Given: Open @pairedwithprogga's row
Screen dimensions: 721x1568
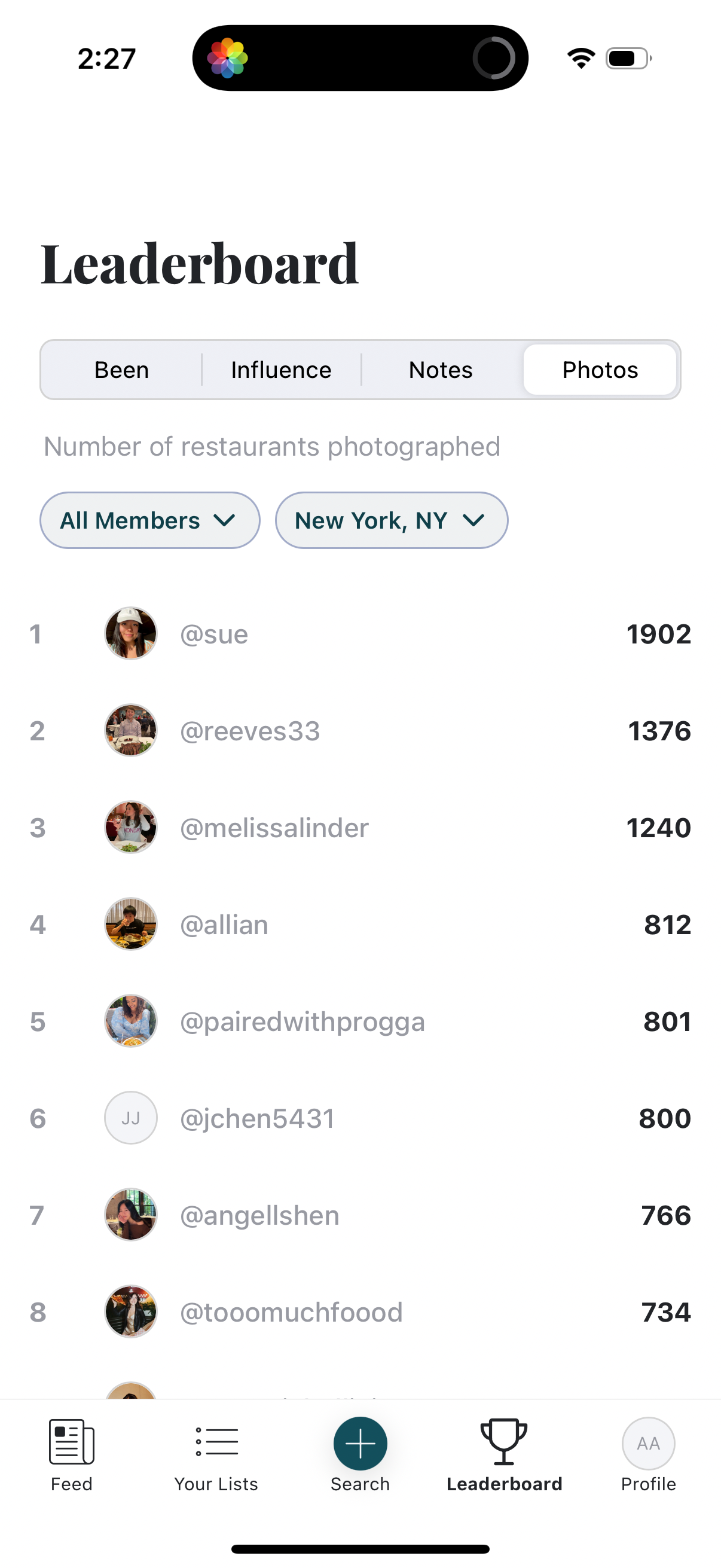Looking at the screenshot, I should click(360, 1021).
